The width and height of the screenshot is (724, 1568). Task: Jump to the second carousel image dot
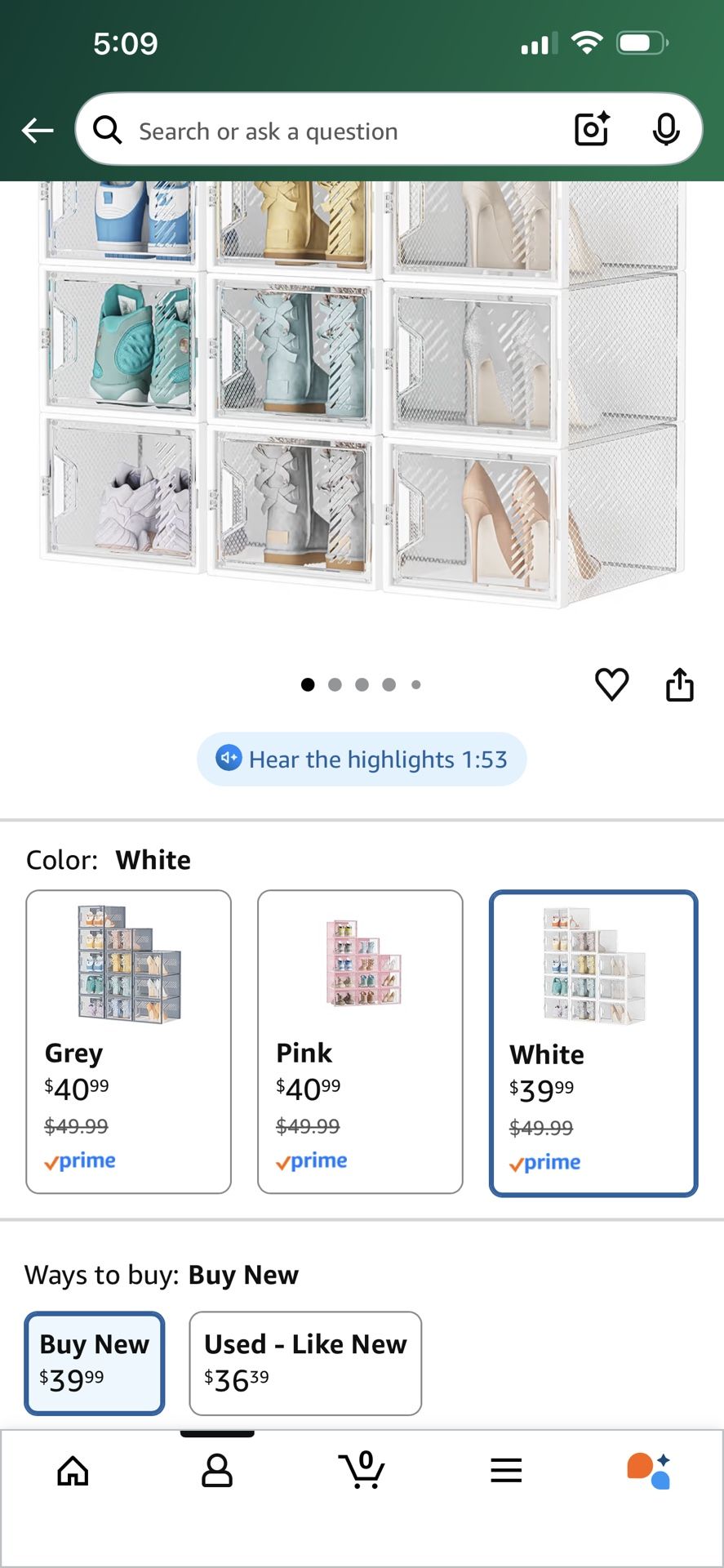pyautogui.click(x=335, y=685)
